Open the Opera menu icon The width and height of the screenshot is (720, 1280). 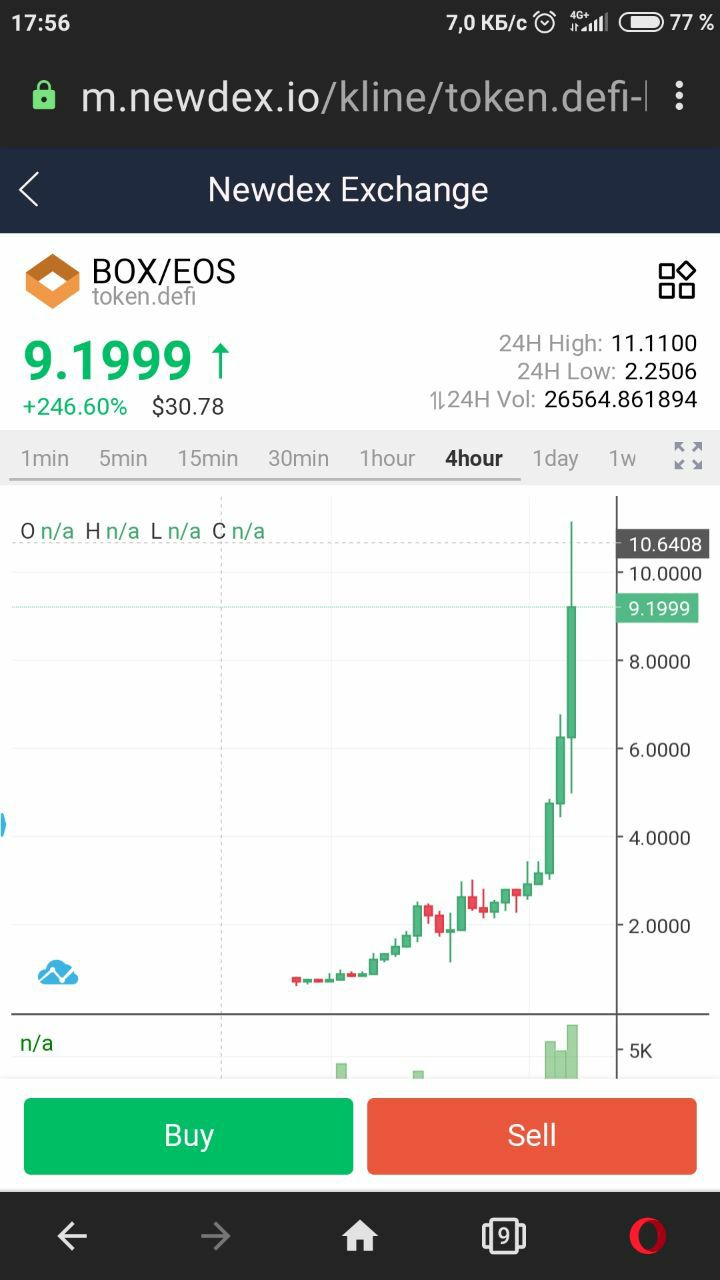(x=648, y=1237)
